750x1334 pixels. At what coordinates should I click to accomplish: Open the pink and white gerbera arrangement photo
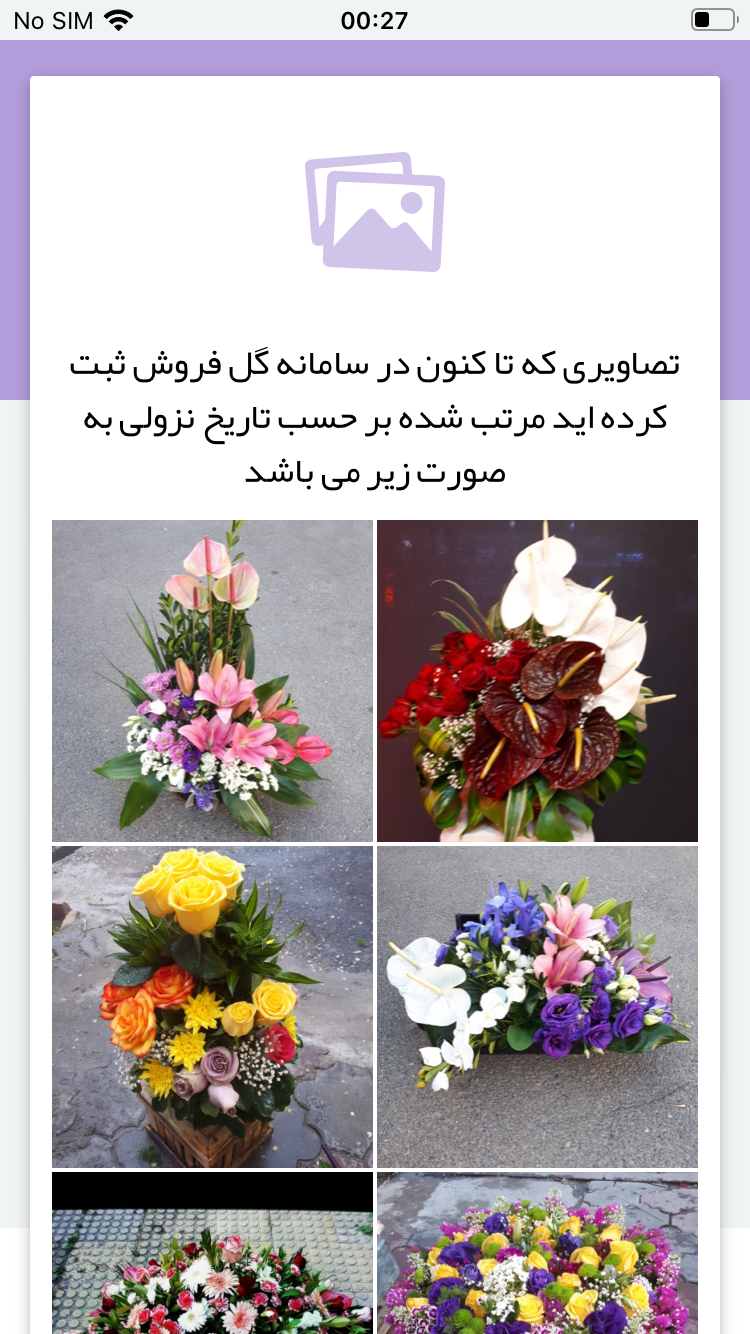(x=212, y=1254)
